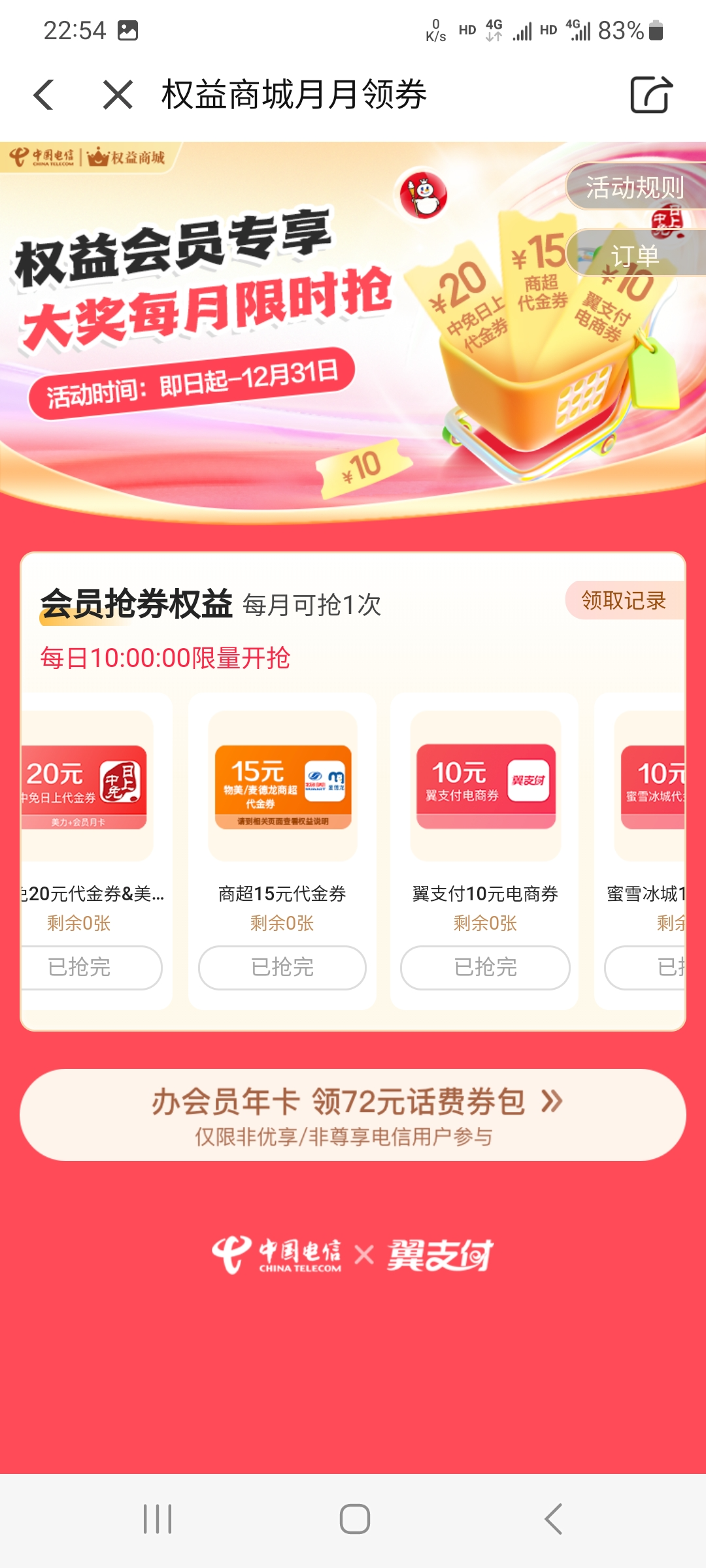View 订单 orders
The height and width of the screenshot is (1568, 706).
coord(635,255)
